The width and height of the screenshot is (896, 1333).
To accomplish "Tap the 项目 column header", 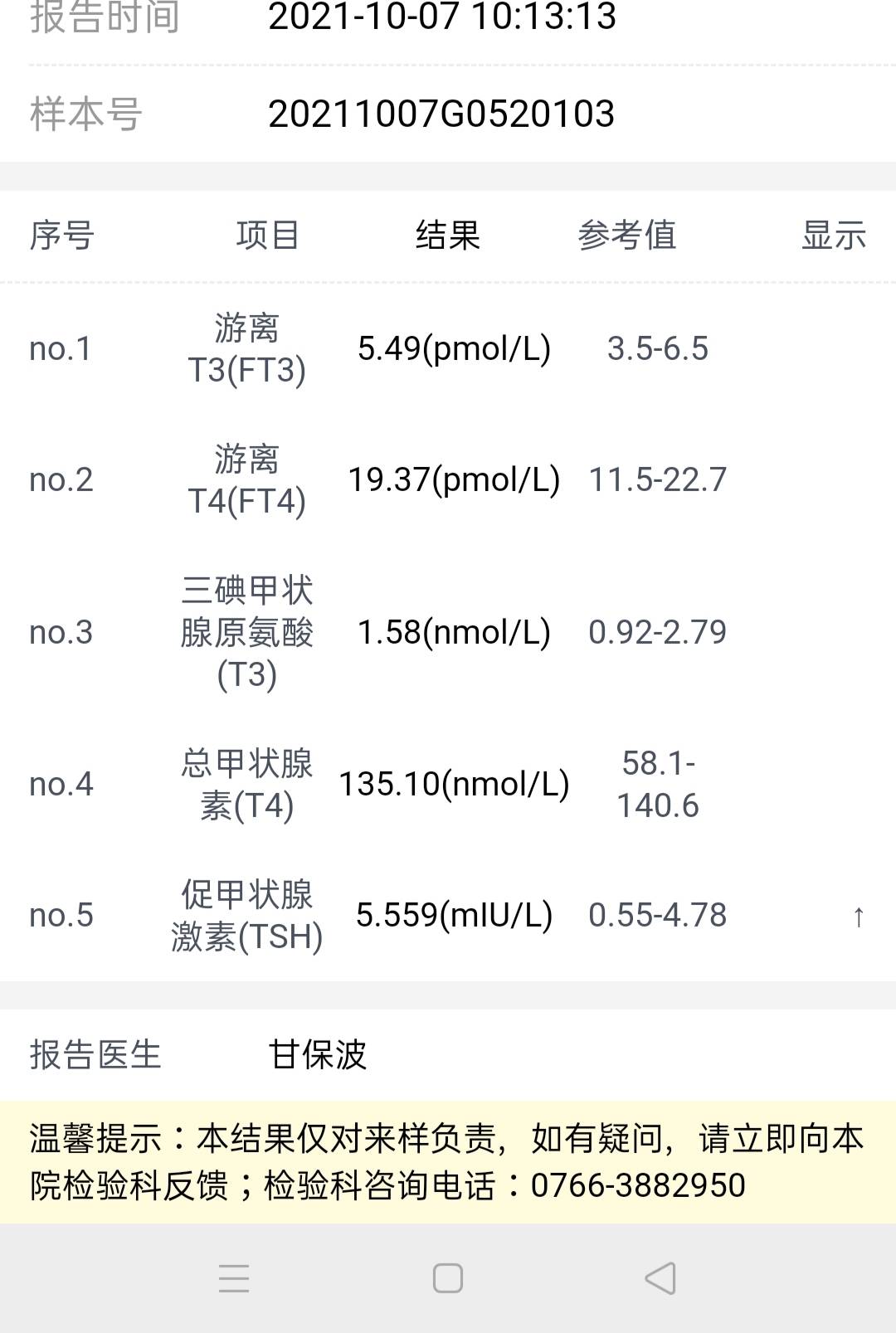I will click(x=267, y=236).
